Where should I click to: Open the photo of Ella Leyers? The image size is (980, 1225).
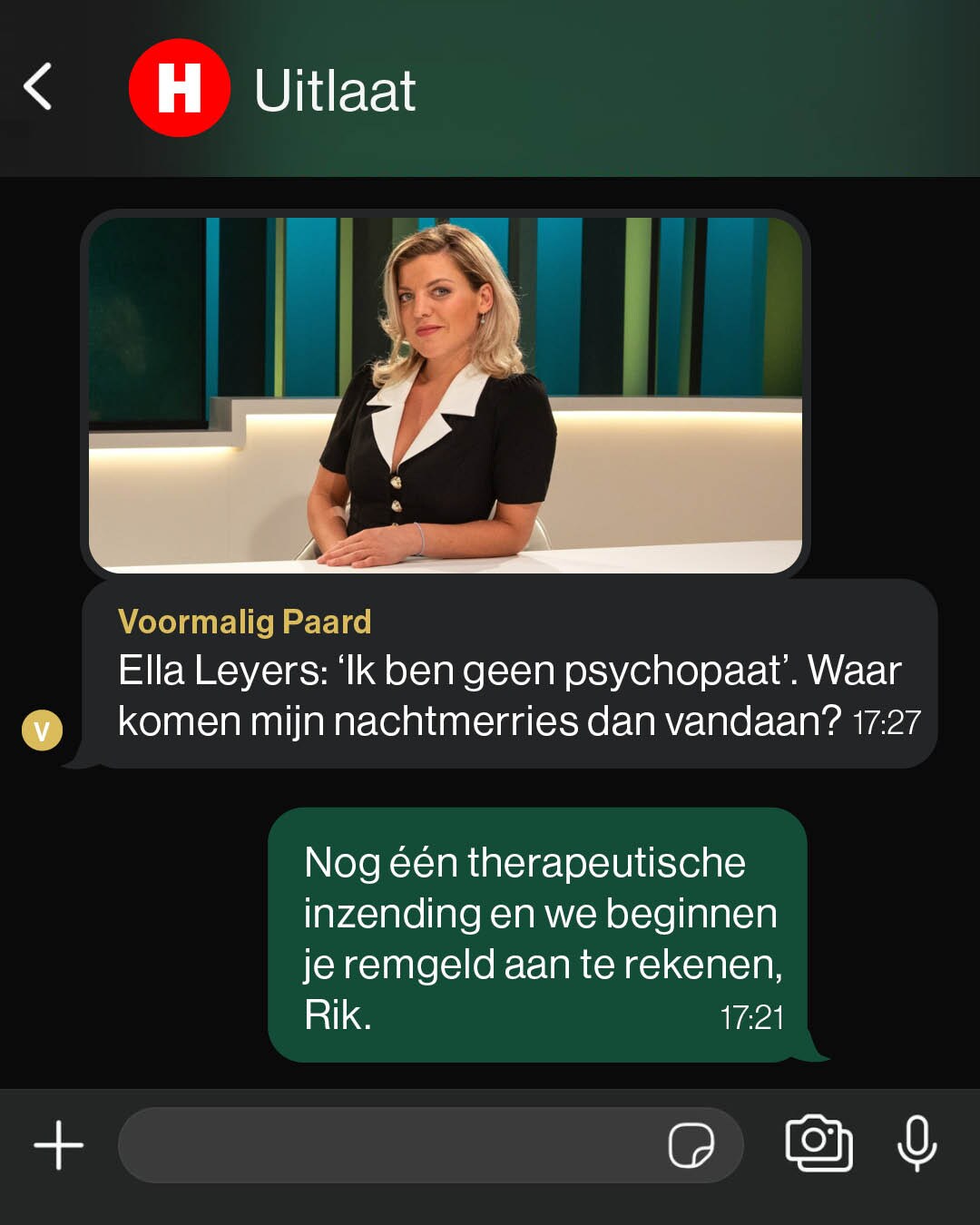click(445, 395)
